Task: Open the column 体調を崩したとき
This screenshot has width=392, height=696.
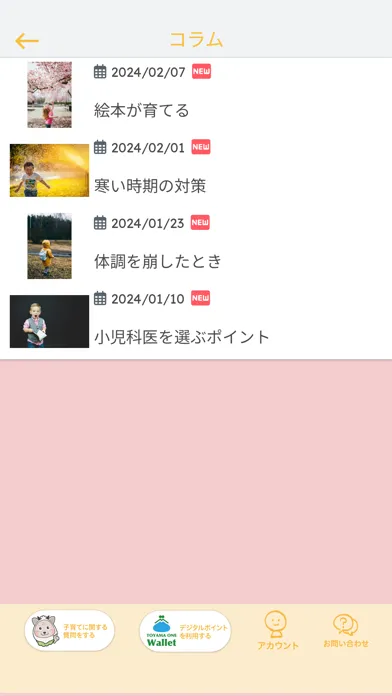Action: [x=196, y=245]
